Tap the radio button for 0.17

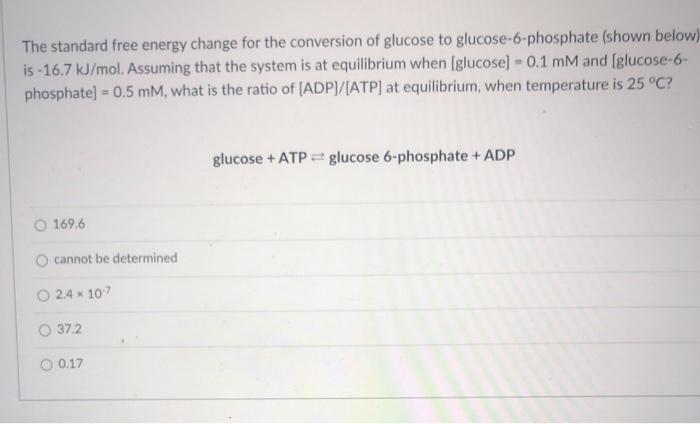click(x=45, y=363)
